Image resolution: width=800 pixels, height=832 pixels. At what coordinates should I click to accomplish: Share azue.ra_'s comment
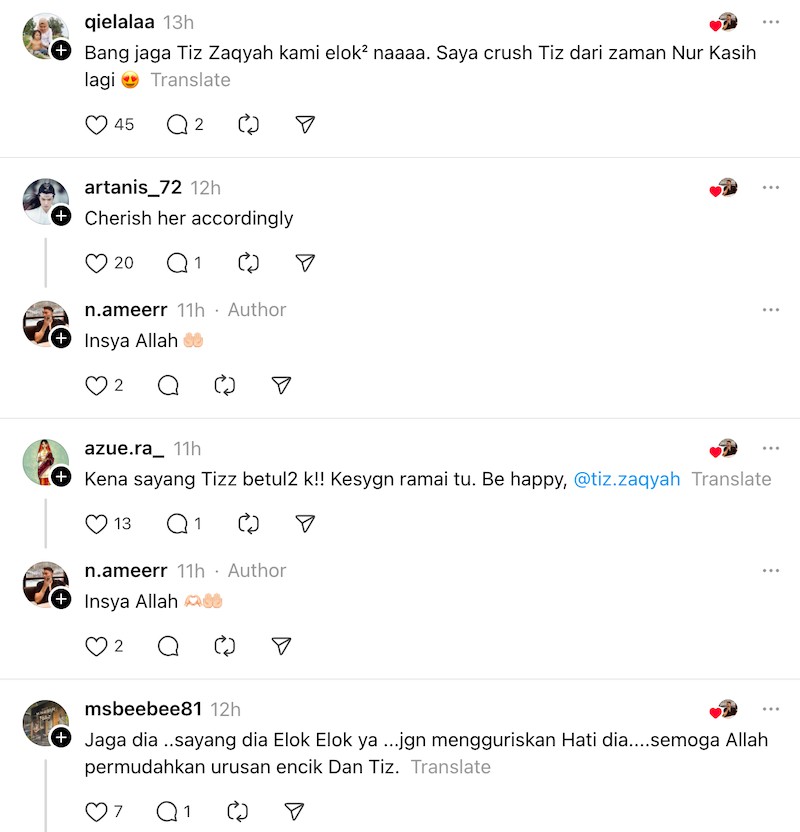tap(306, 523)
